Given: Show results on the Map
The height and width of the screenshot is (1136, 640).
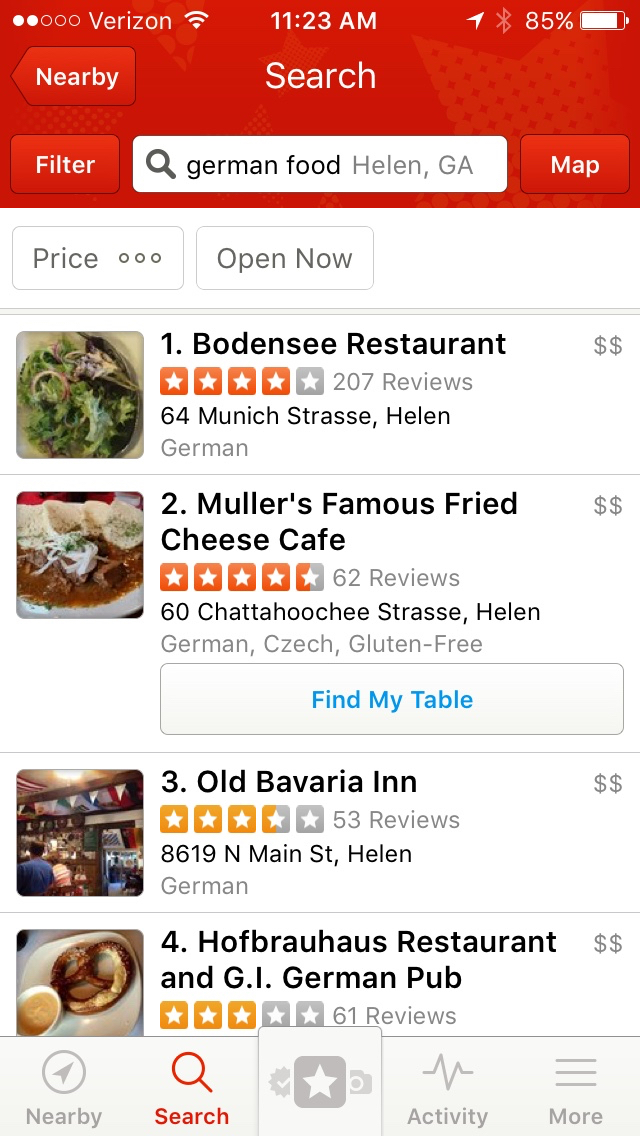Looking at the screenshot, I should pyautogui.click(x=574, y=164).
